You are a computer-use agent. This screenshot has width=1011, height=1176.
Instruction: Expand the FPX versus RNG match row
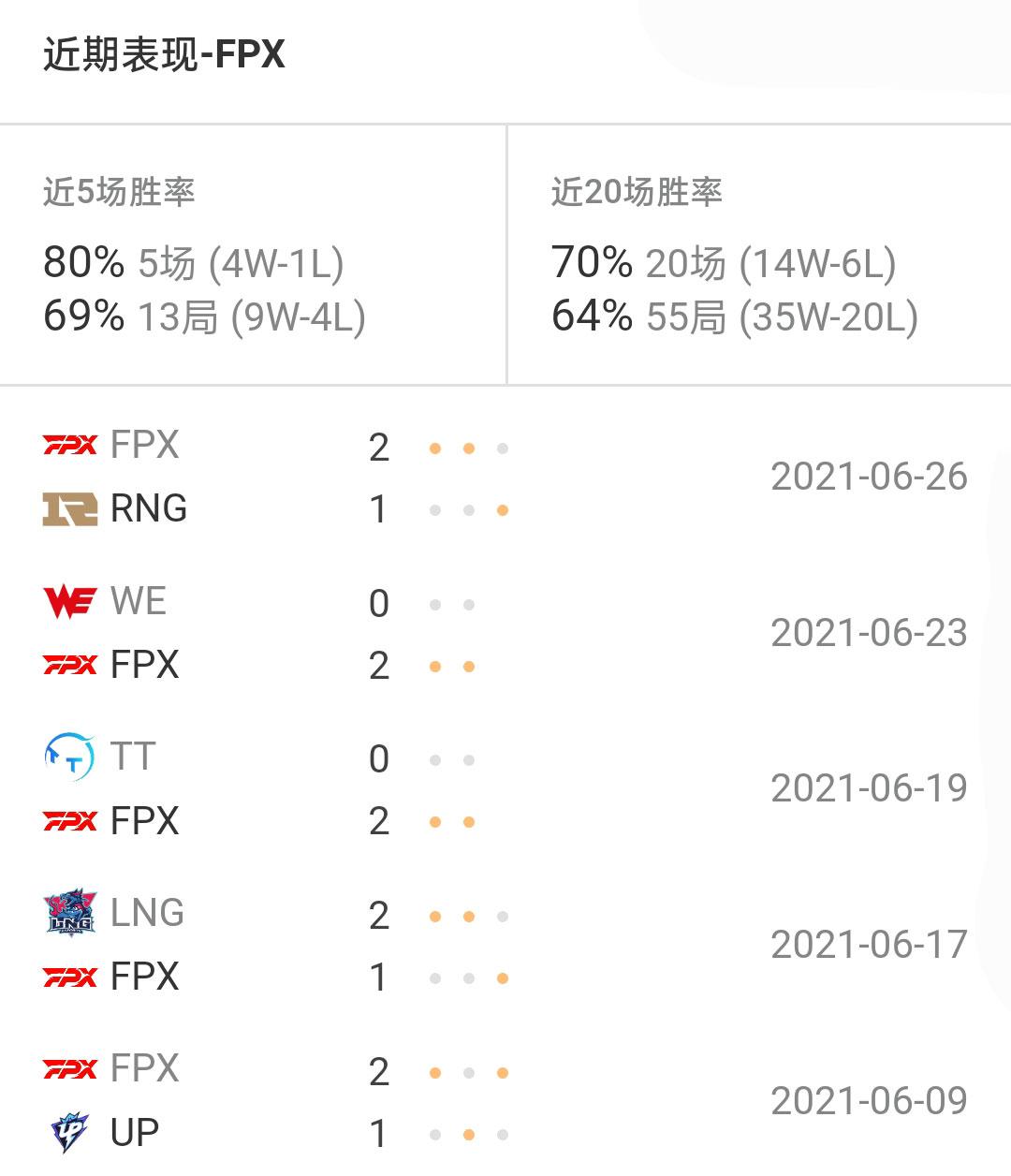tap(505, 477)
